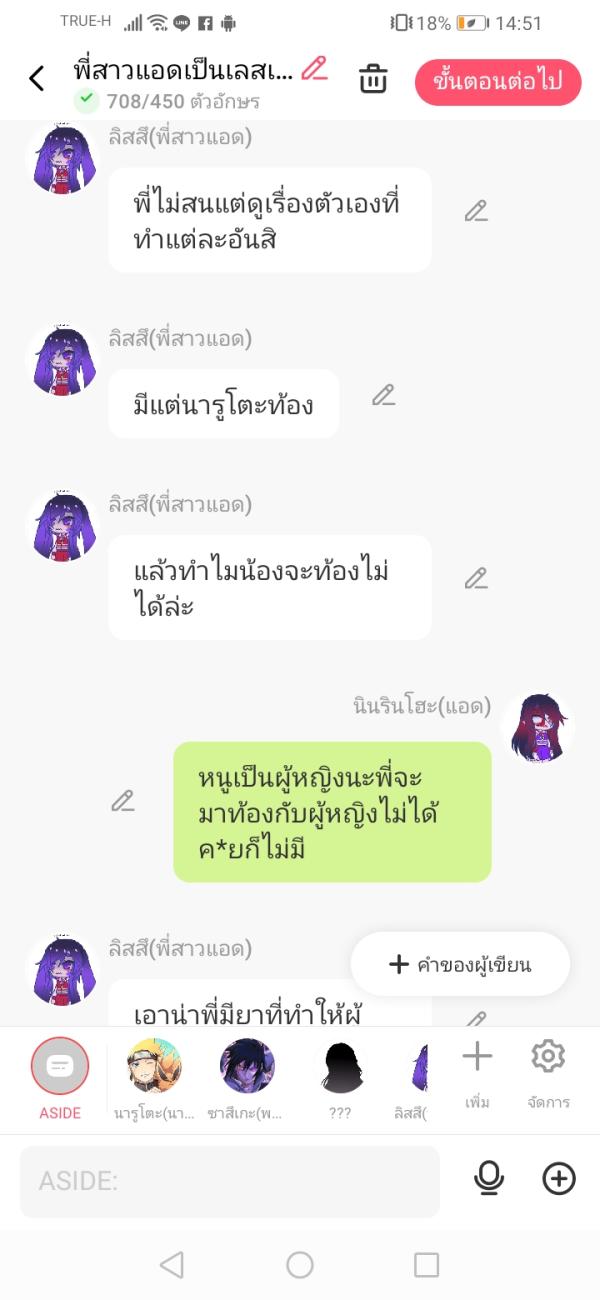Edit the green message หนูเป็นผู้หญิงนะ
The image size is (600, 1300).
[122, 801]
